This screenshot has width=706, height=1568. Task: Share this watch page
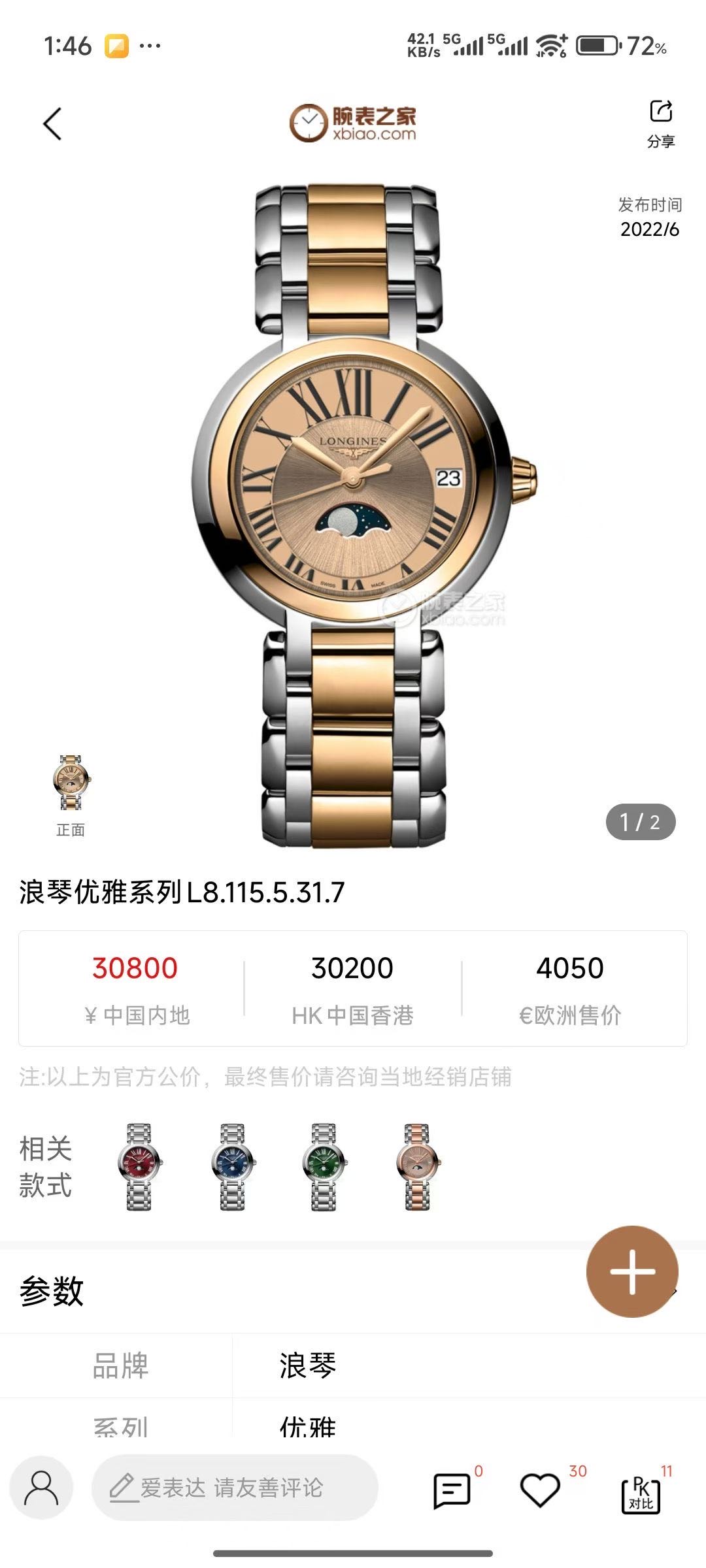661,122
